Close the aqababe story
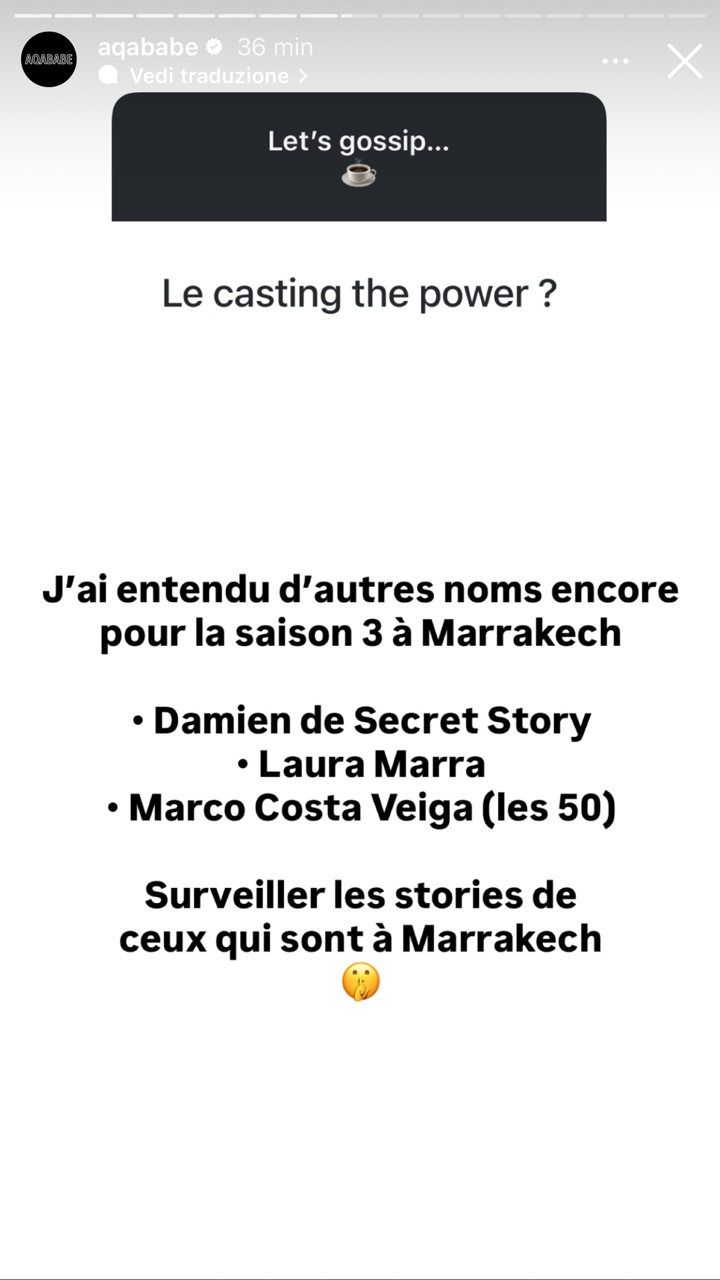The width and height of the screenshot is (720, 1280). click(x=685, y=61)
